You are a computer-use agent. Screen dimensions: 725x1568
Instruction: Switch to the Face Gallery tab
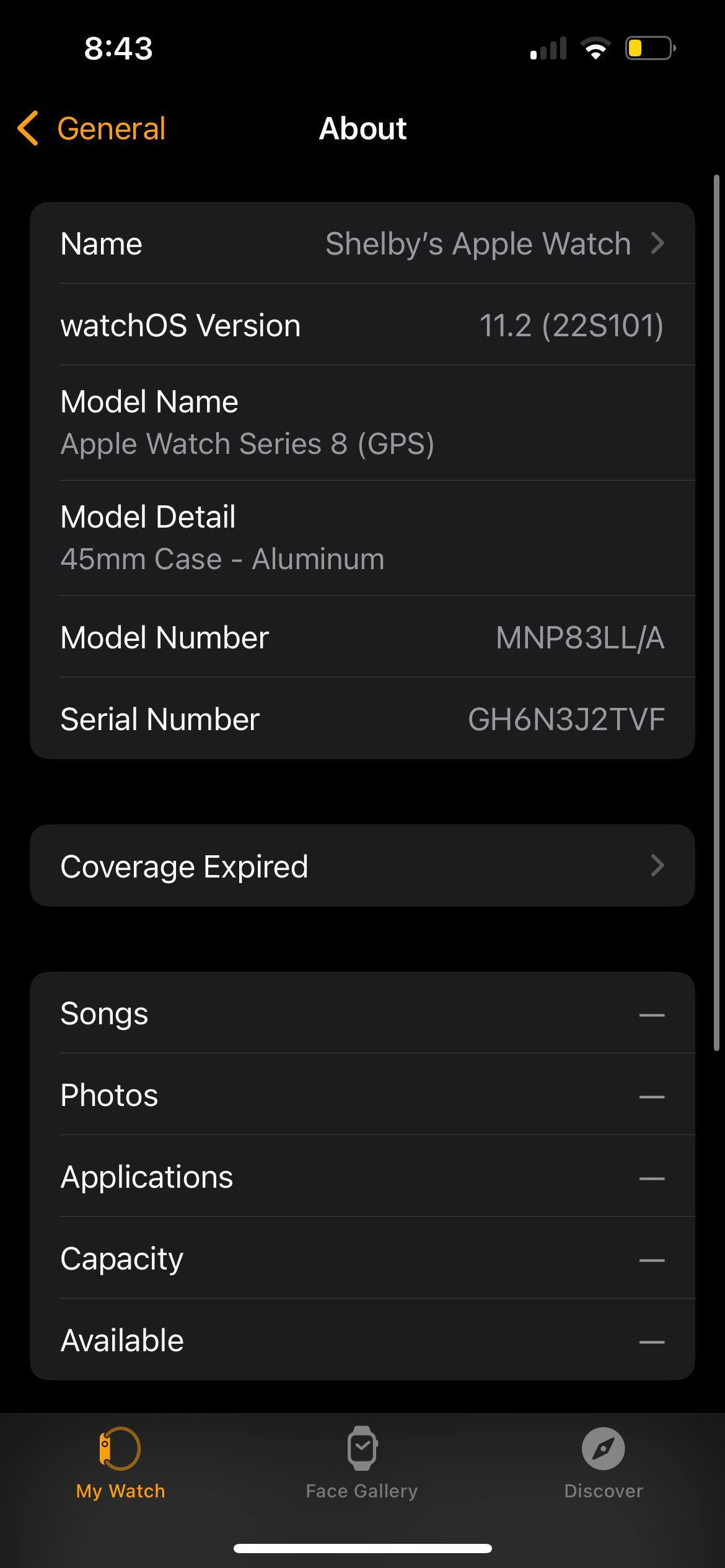[362, 1463]
